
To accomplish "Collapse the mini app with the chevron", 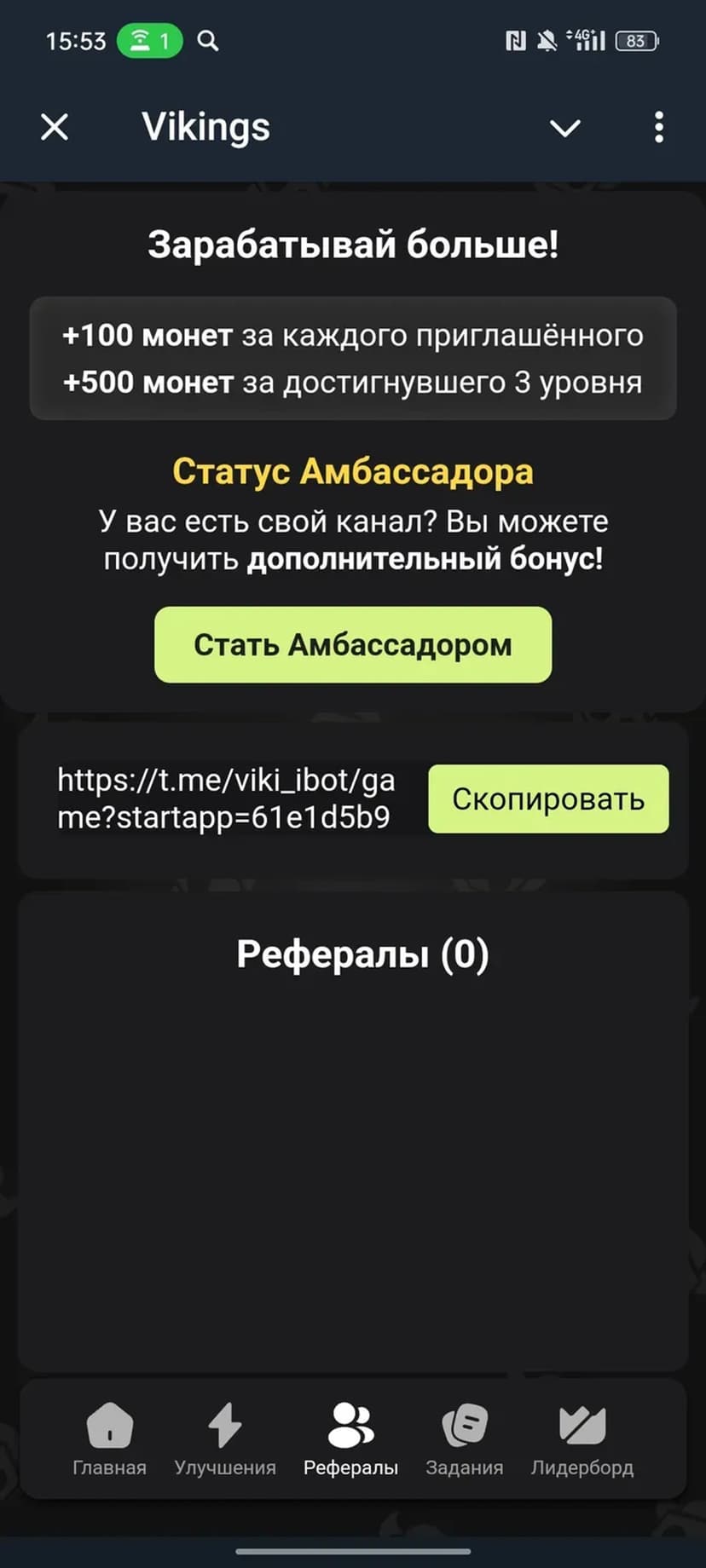I will pos(564,128).
